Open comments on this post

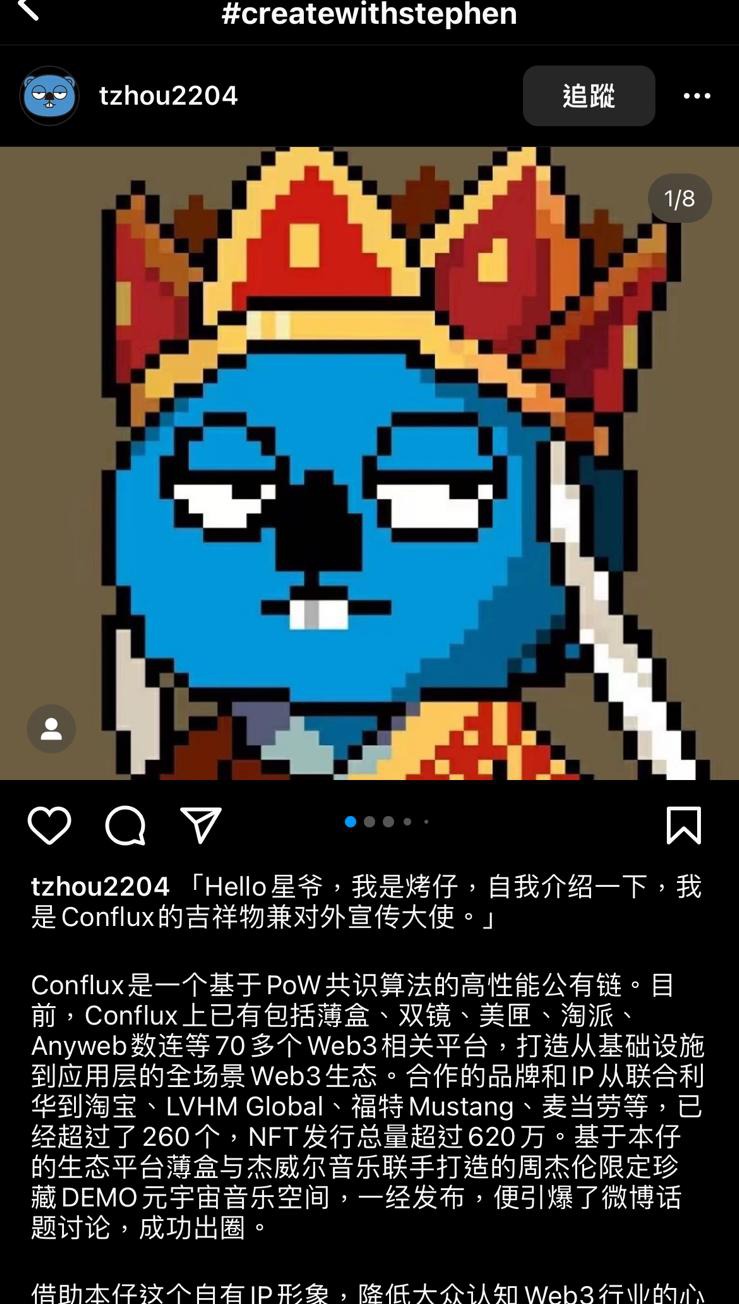(x=126, y=826)
